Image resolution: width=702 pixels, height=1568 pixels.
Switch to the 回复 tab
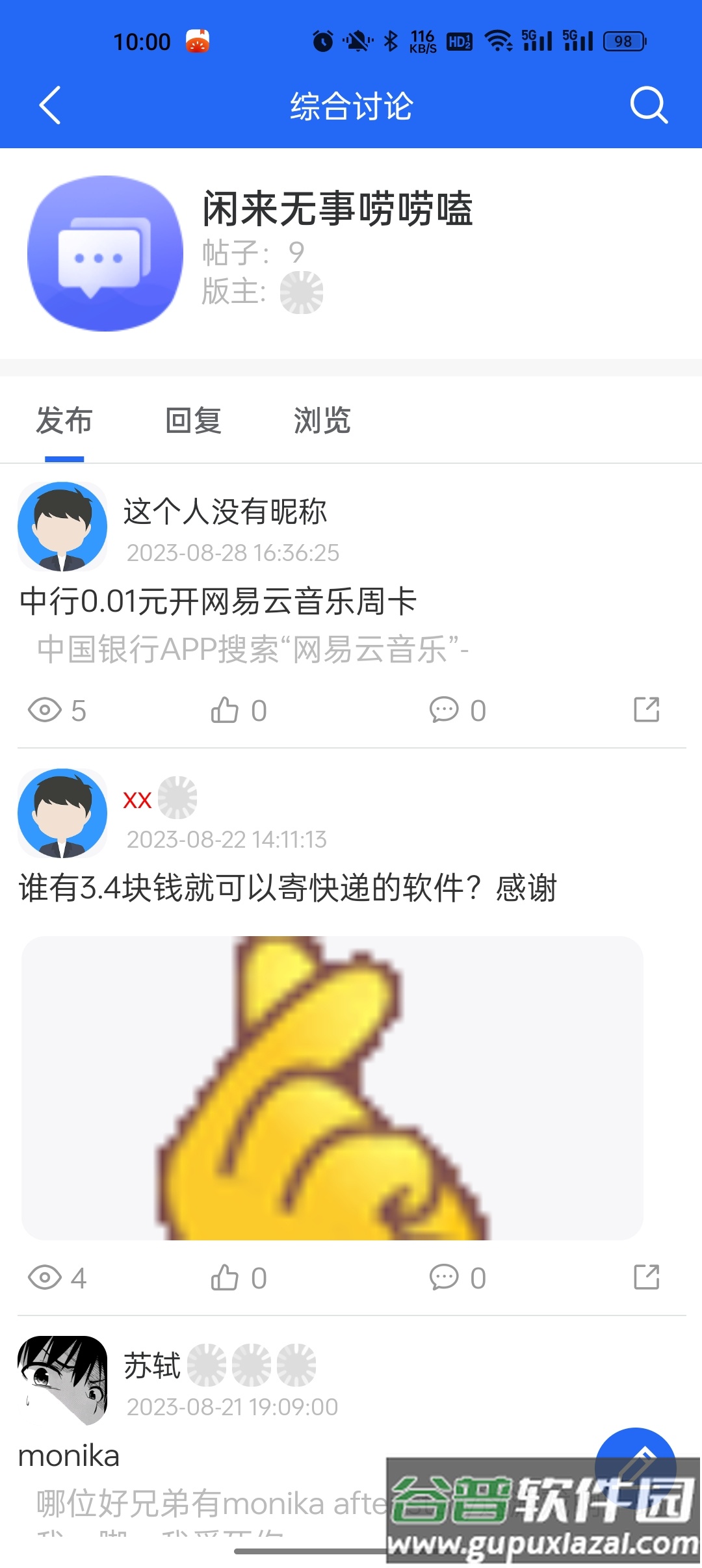point(194,421)
